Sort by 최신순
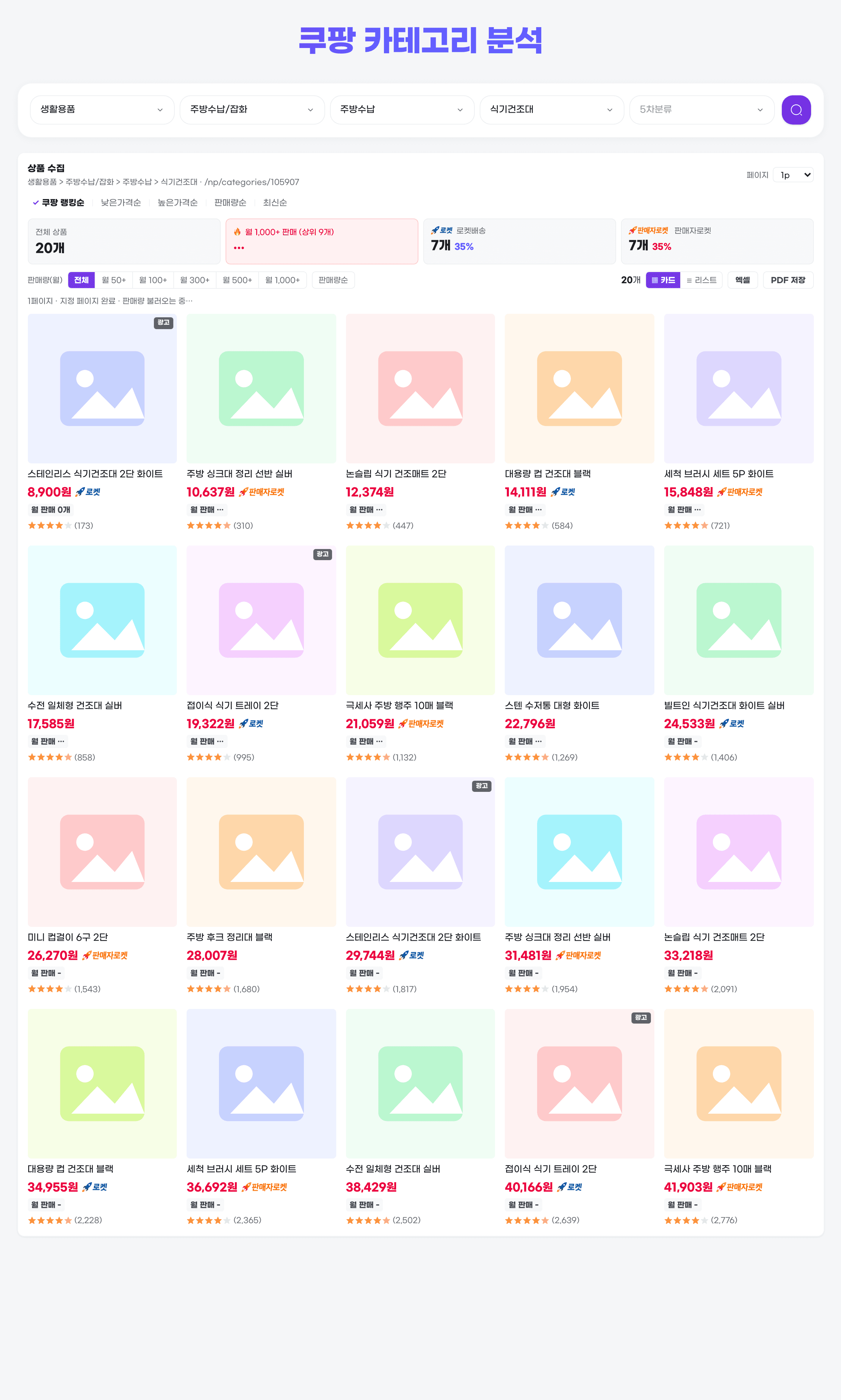The height and width of the screenshot is (1400, 841). pyautogui.click(x=275, y=203)
